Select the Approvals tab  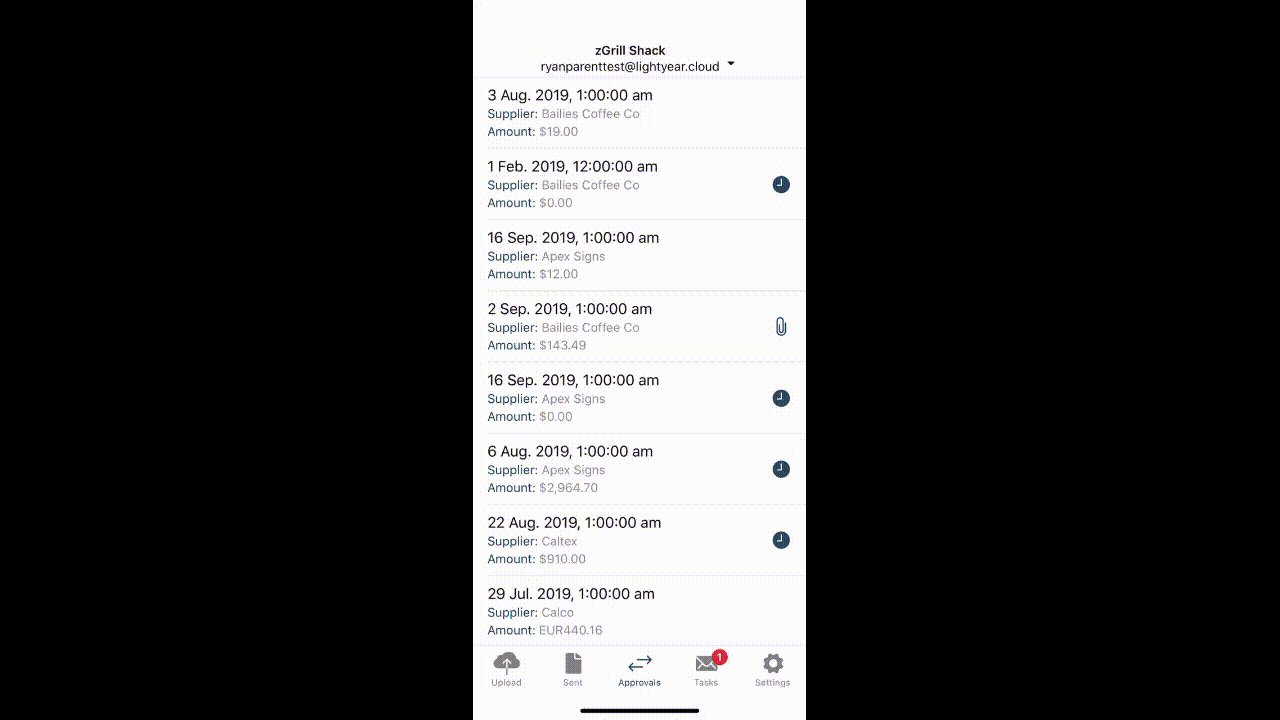click(x=639, y=670)
